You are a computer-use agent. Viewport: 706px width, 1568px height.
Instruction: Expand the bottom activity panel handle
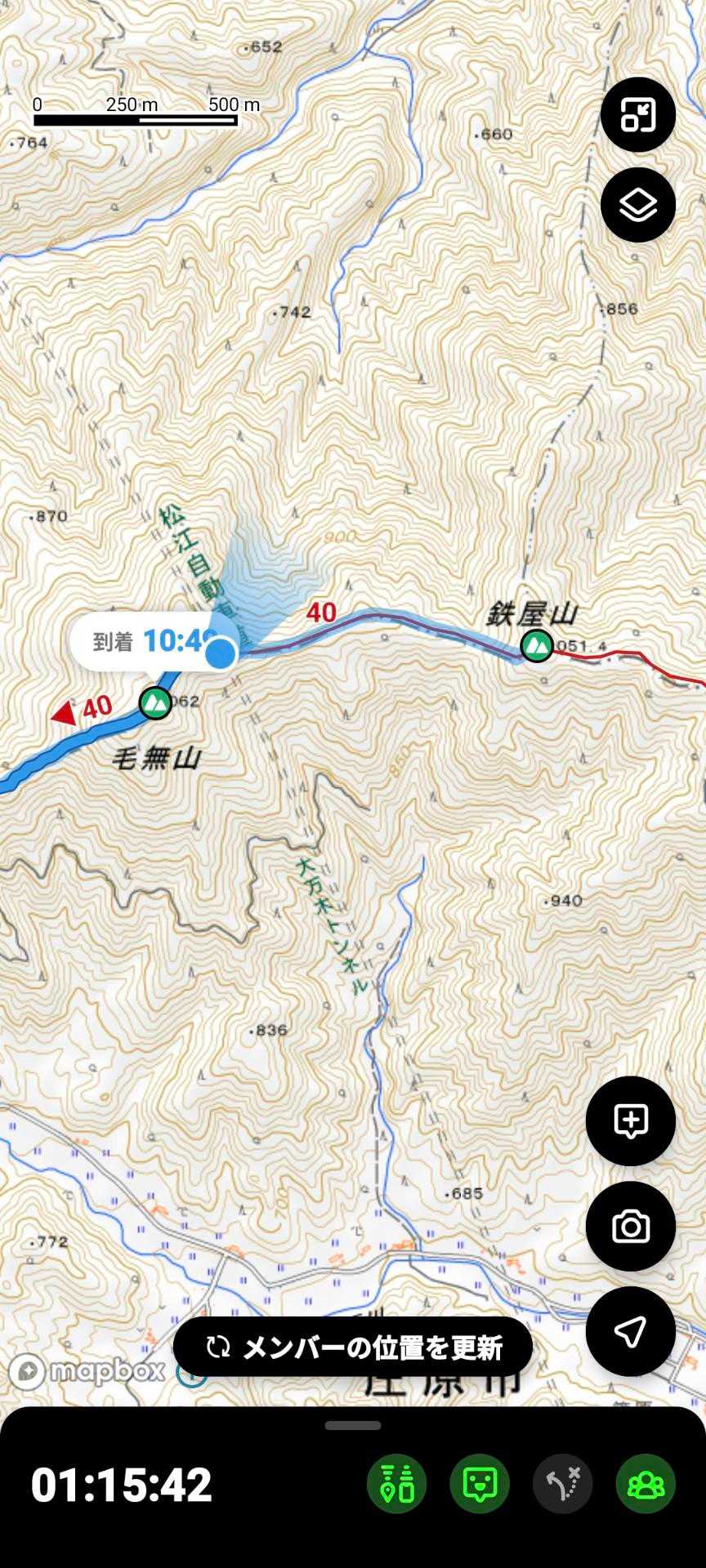pos(353,1426)
